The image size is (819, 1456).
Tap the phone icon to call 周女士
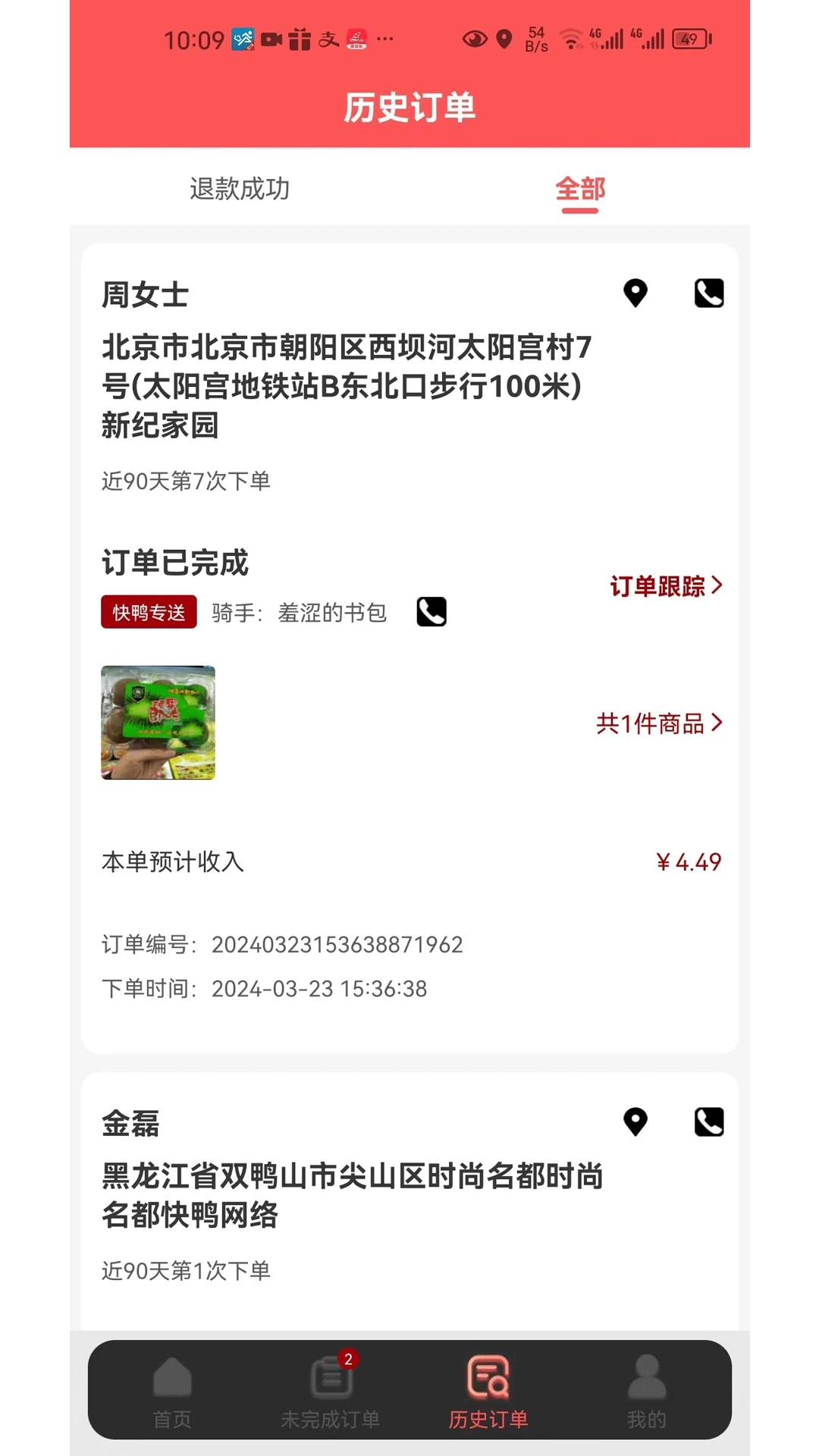coord(710,293)
